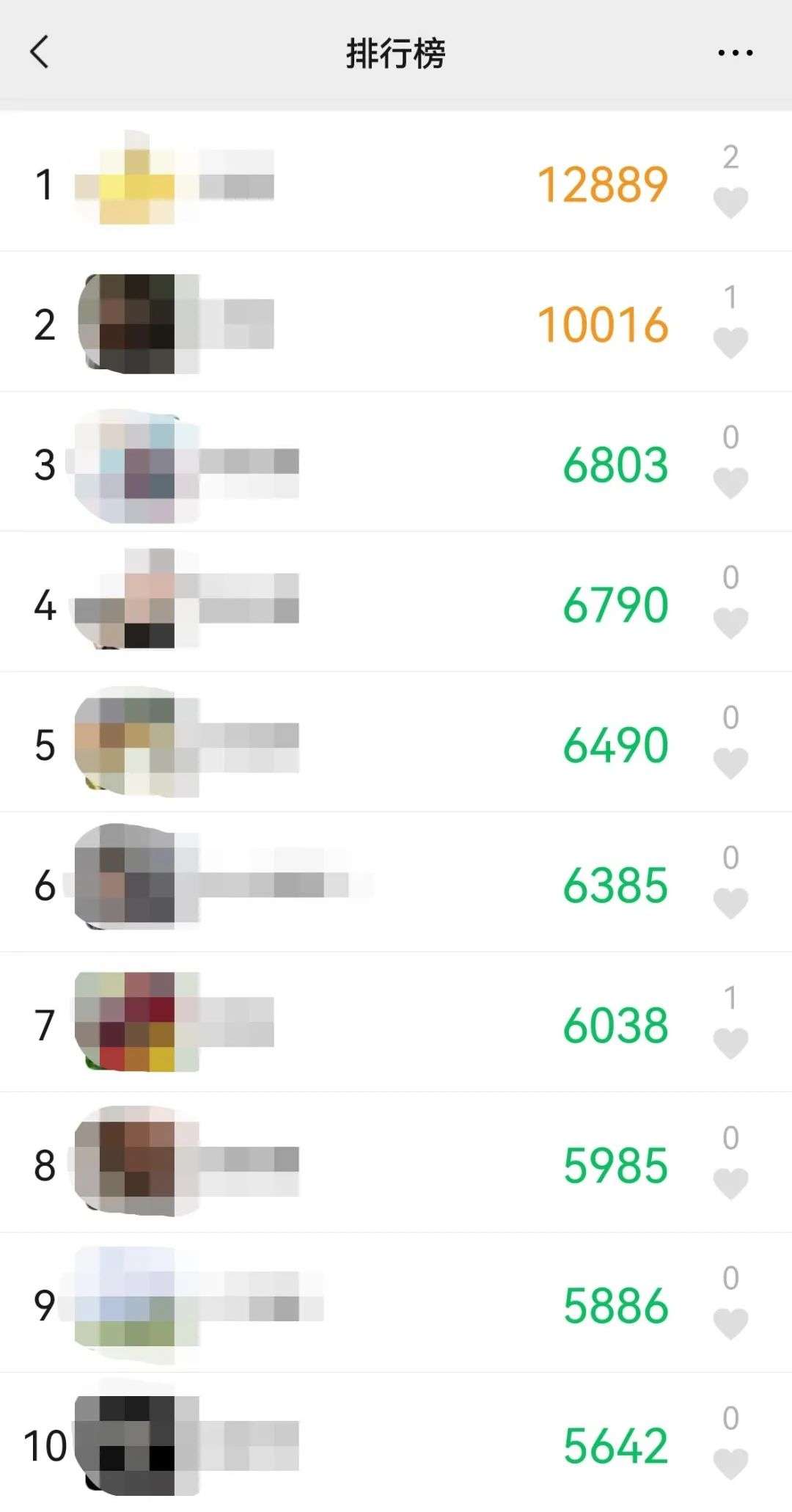Tap the heart next to 5985 steps
Viewport: 792px width, 1512px height.
tap(730, 1183)
